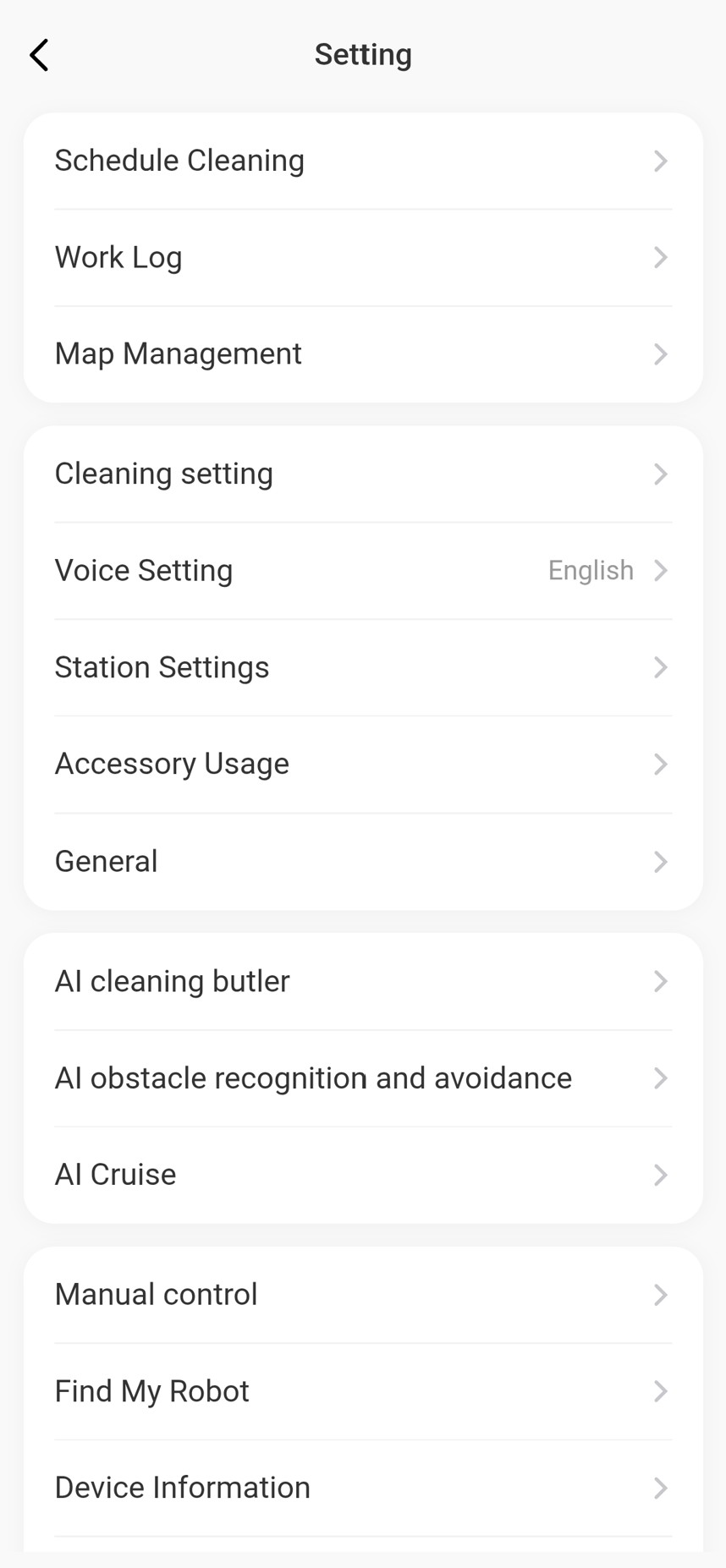
Task: Open Map Management
Action: [362, 354]
